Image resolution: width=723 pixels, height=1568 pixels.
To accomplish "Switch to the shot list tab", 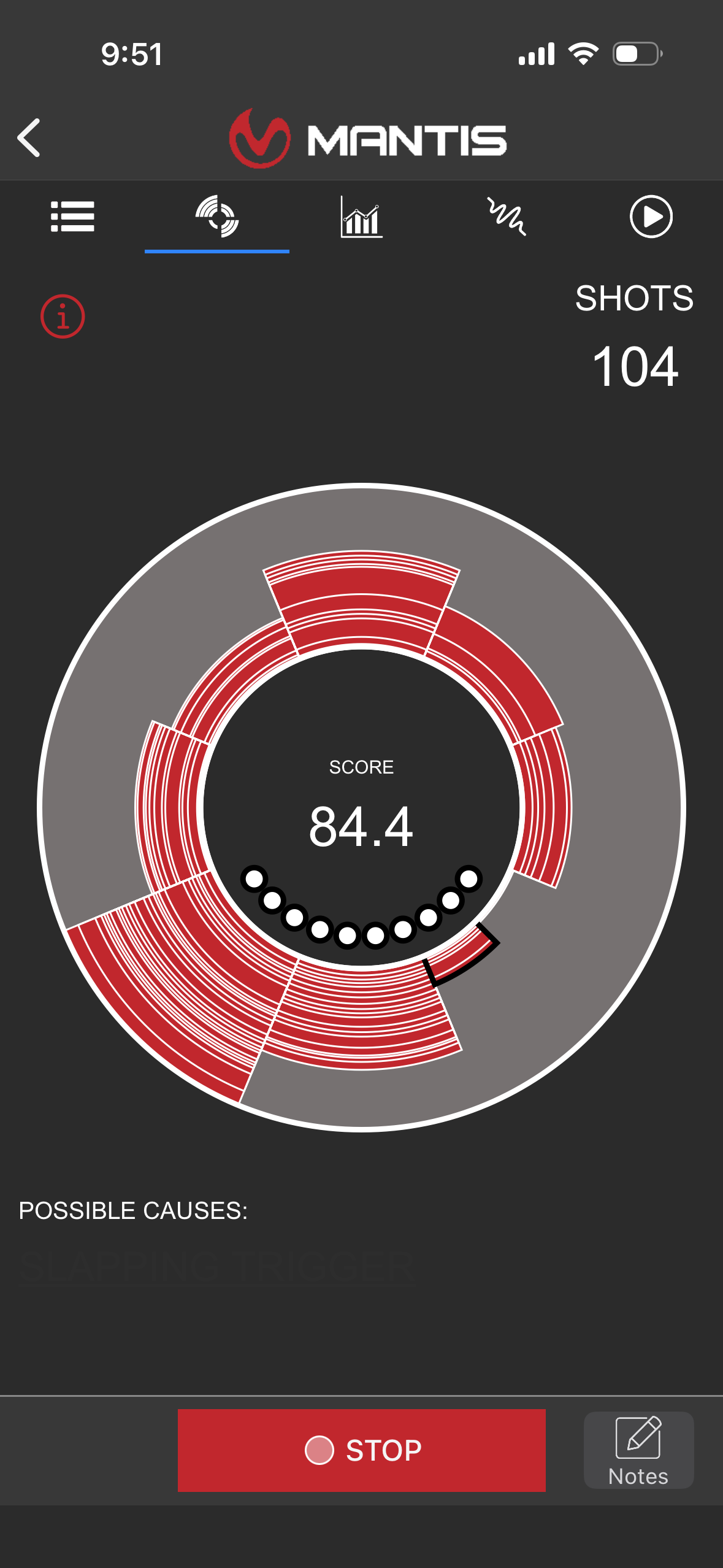I will coord(72,217).
